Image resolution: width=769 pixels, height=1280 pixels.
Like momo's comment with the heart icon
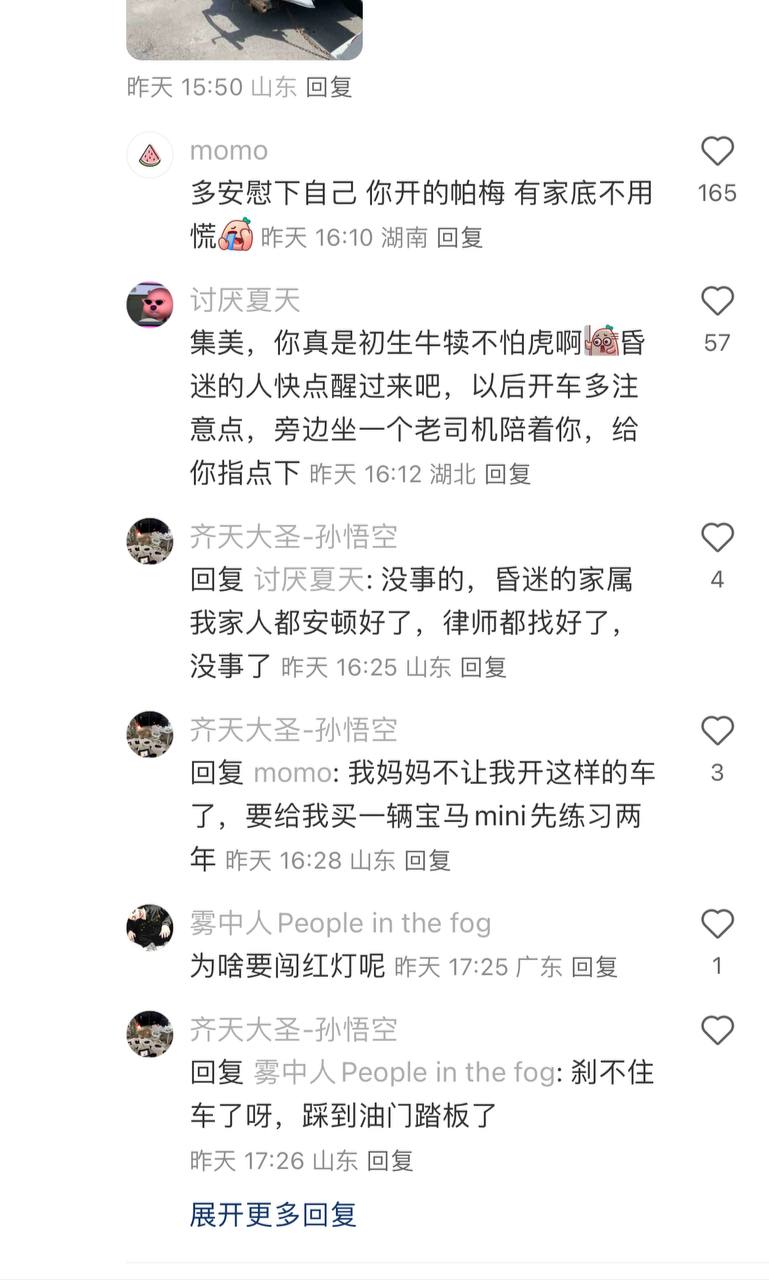716,150
